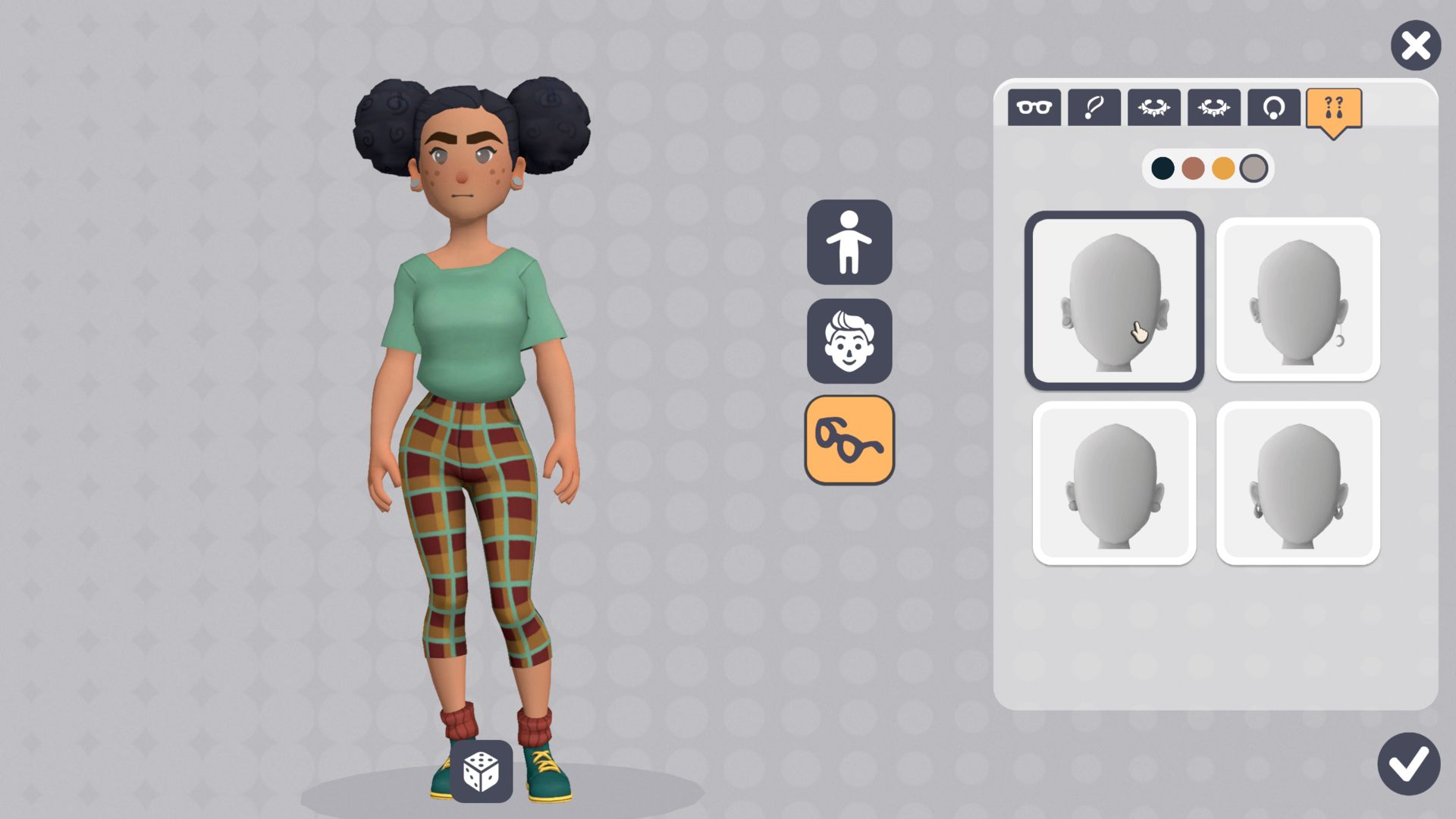Select the double hoop earrings option
Viewport: 1456px width, 819px height.
(x=1298, y=484)
